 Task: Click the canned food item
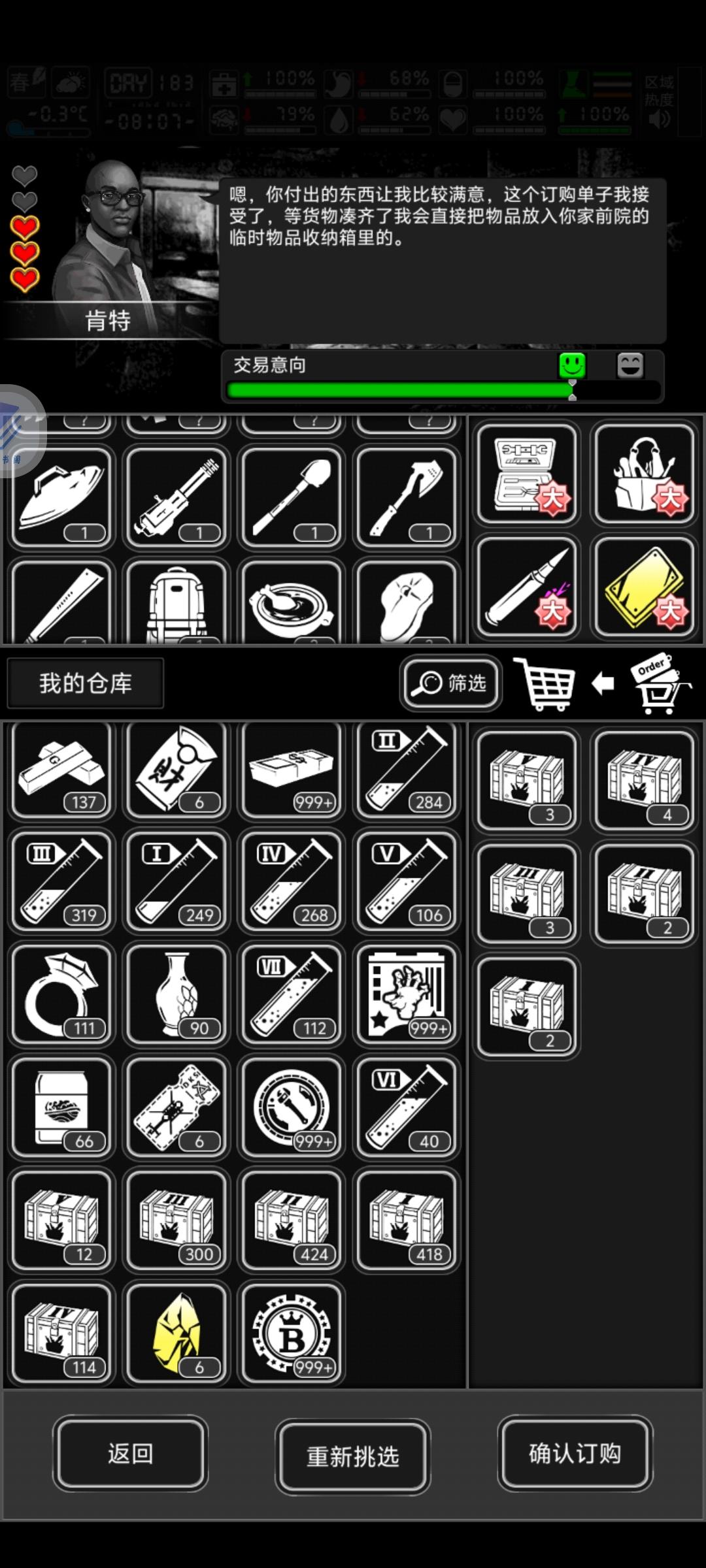[x=62, y=1107]
